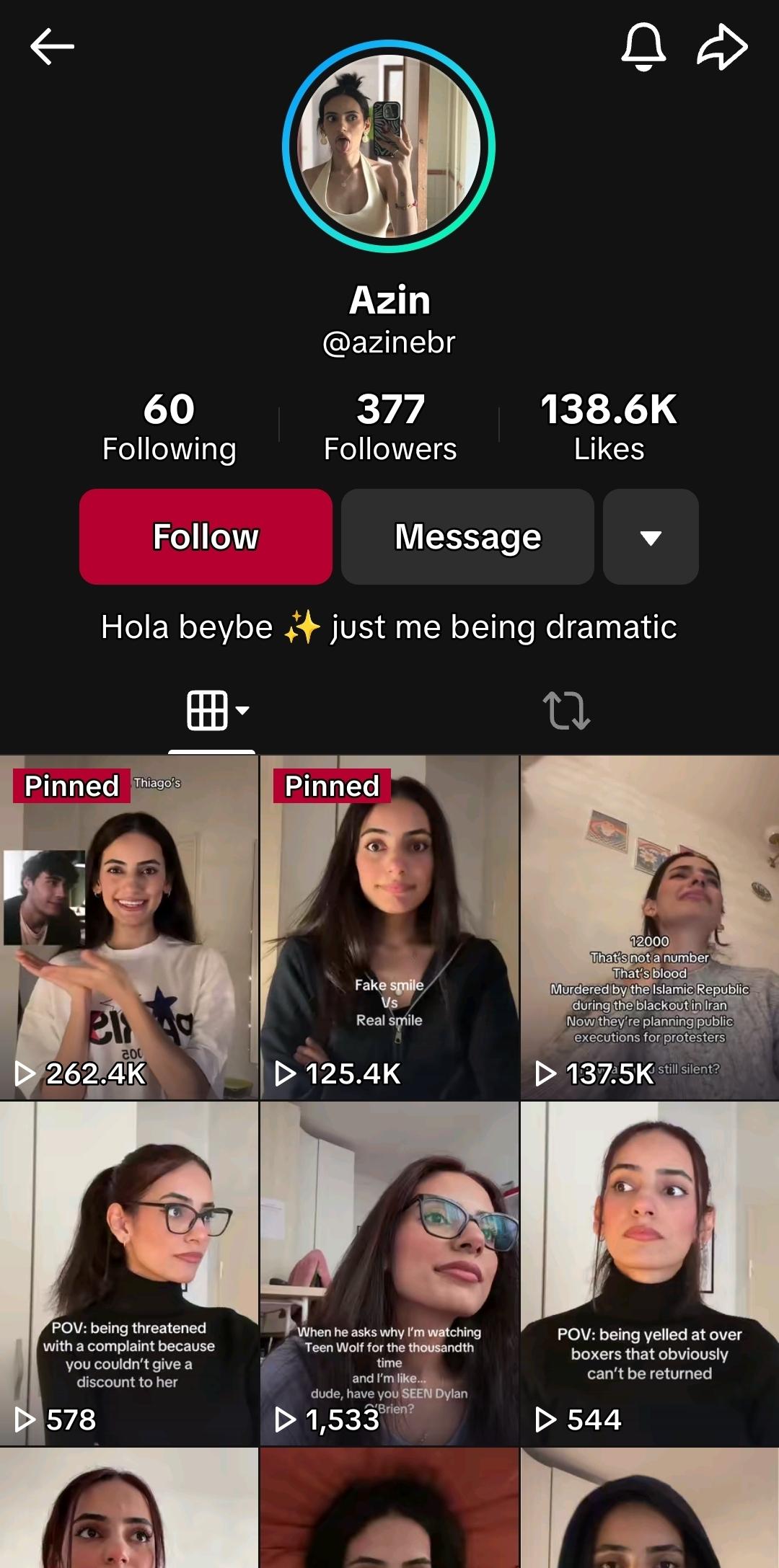This screenshot has width=779, height=1568.
Task: Follow Azin
Action: [x=206, y=536]
